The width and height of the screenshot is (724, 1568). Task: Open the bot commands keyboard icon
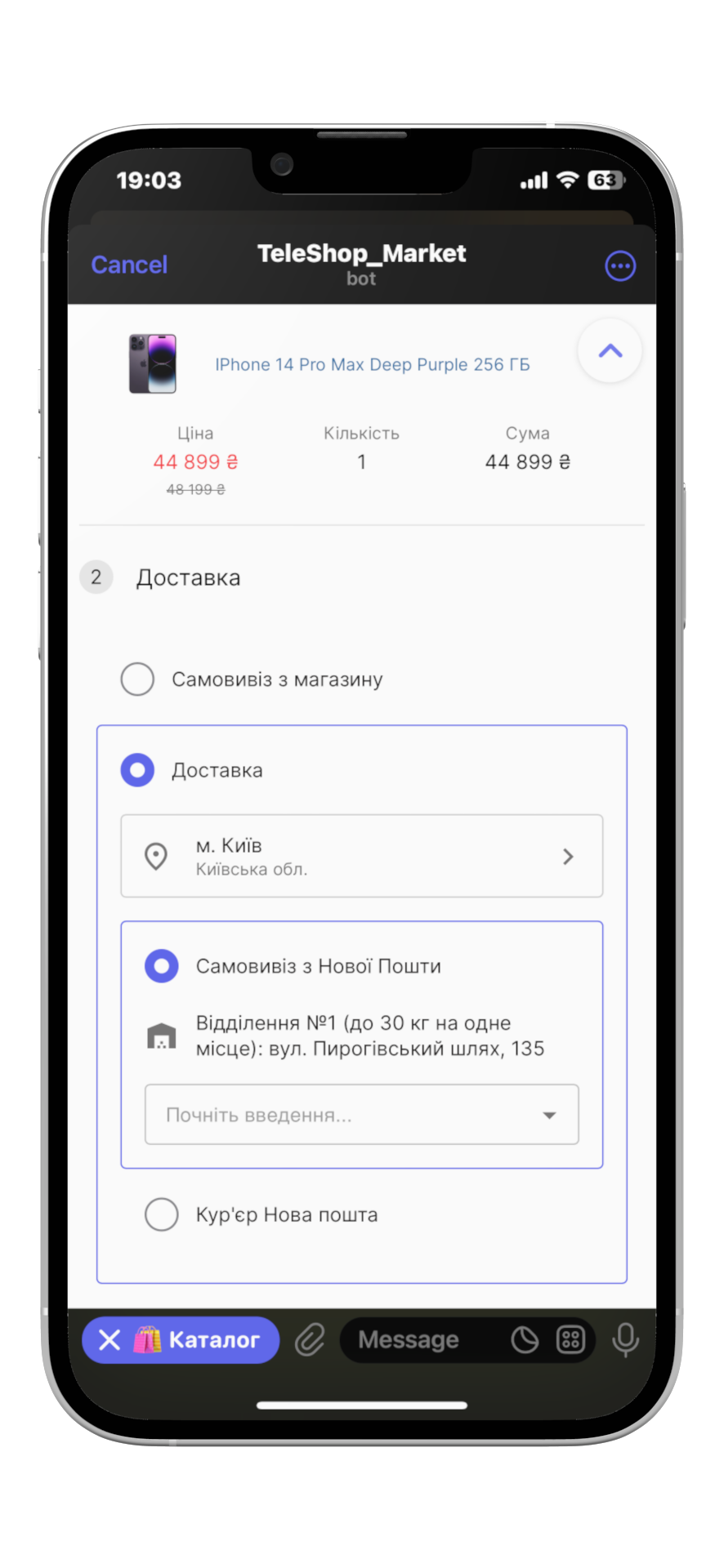[570, 1340]
